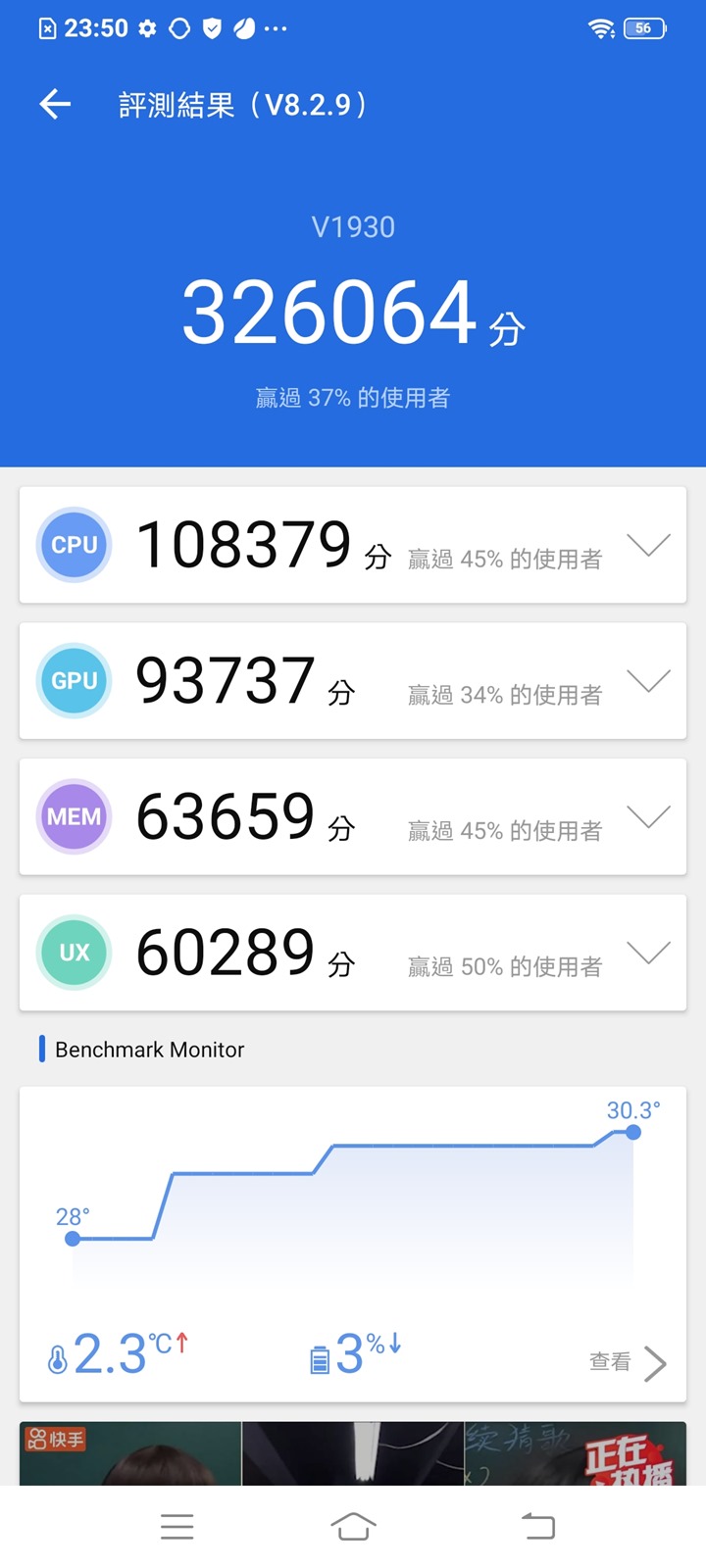Screen dimensions: 706x1568
Task: Go back using the top arrow
Action: pos(56,104)
